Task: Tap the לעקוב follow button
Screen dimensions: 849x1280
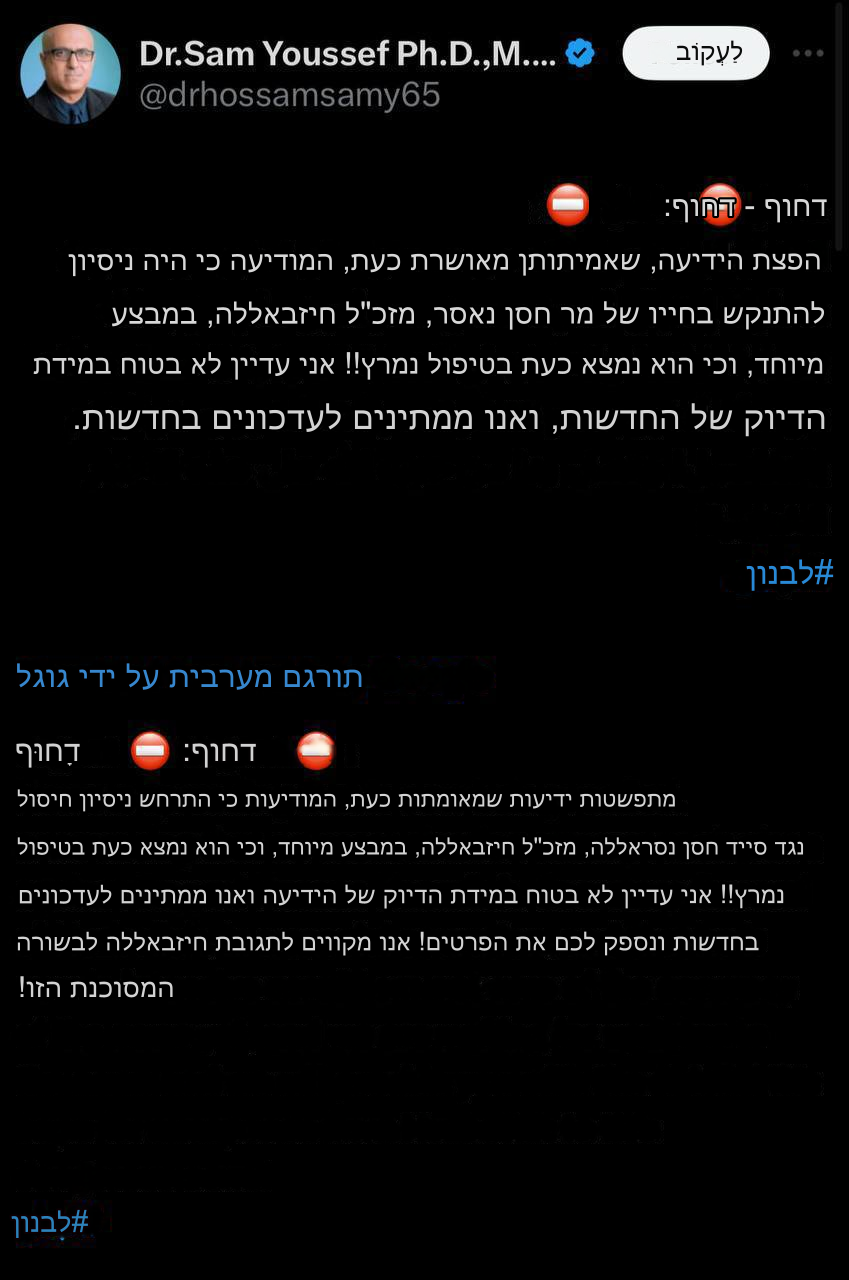Action: (696, 53)
